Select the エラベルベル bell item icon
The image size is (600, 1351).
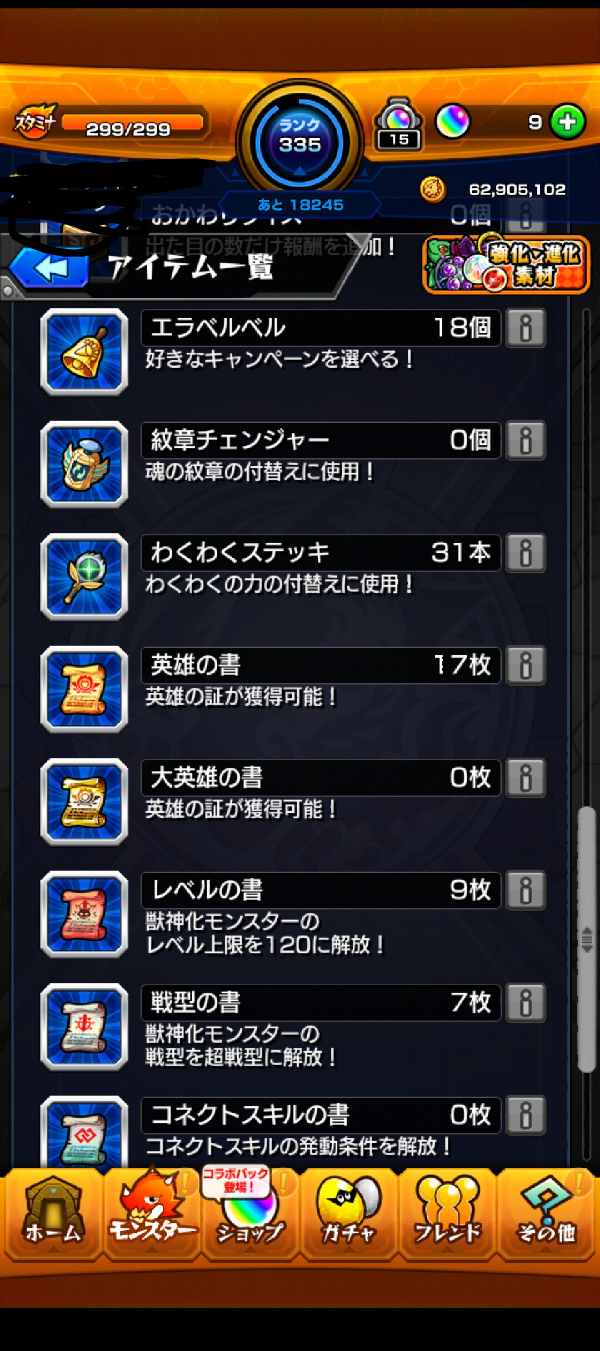pos(85,352)
